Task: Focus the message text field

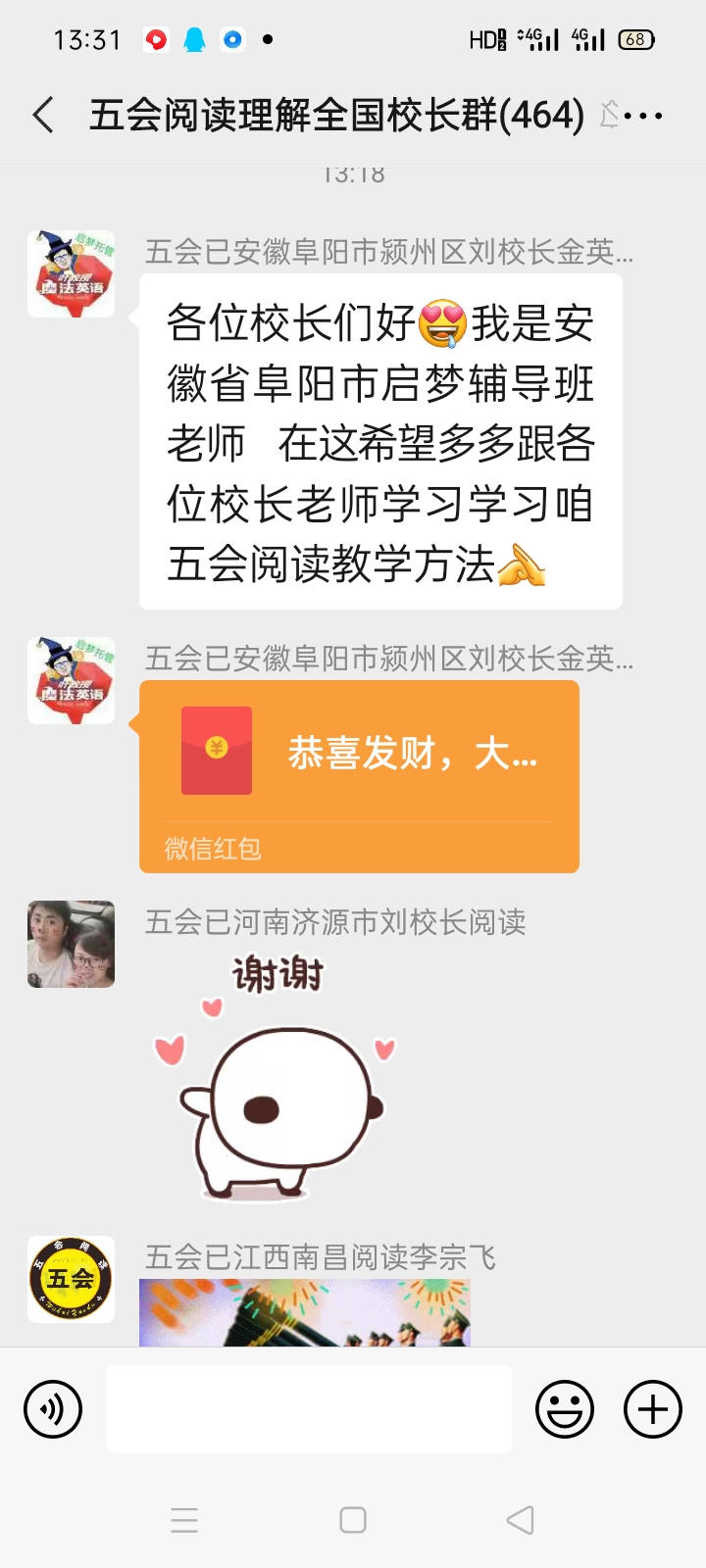Action: coord(309,1409)
